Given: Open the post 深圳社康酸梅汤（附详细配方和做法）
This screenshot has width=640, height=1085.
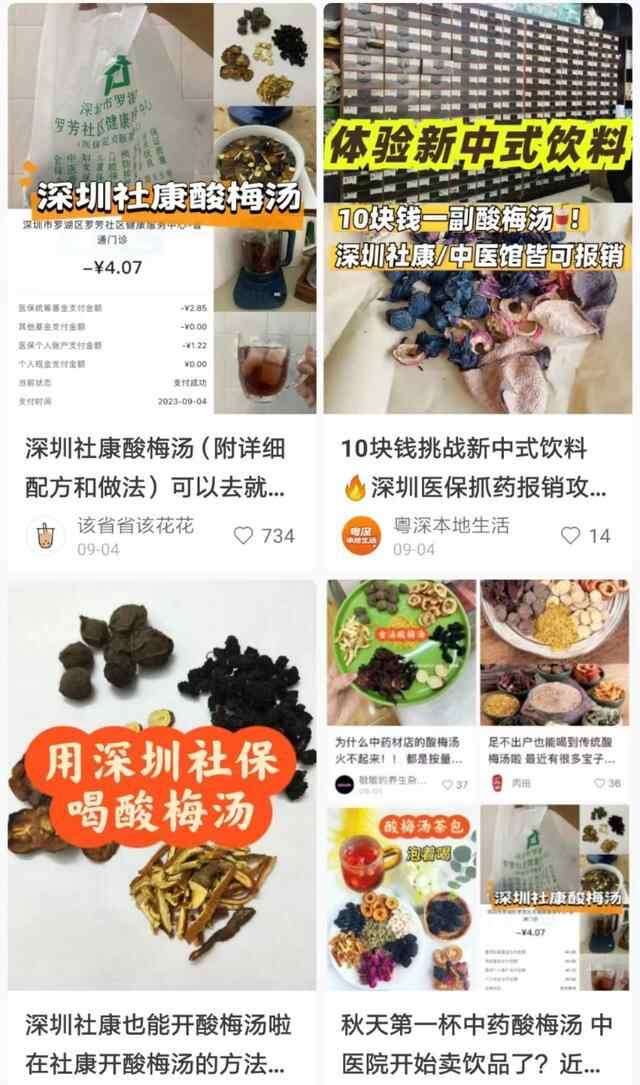Looking at the screenshot, I should pyautogui.click(x=160, y=208).
